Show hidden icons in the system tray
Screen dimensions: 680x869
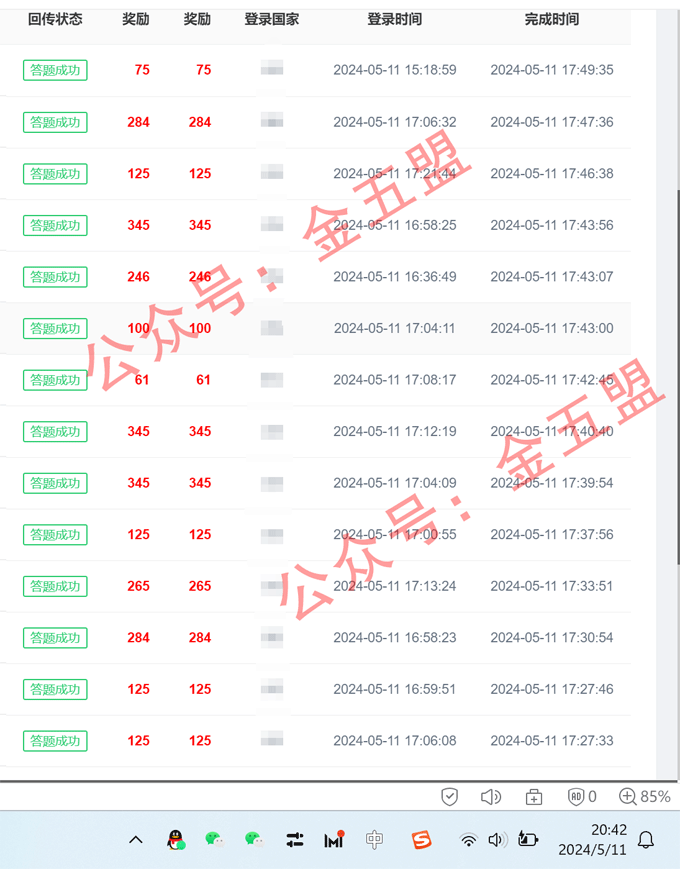coord(136,840)
